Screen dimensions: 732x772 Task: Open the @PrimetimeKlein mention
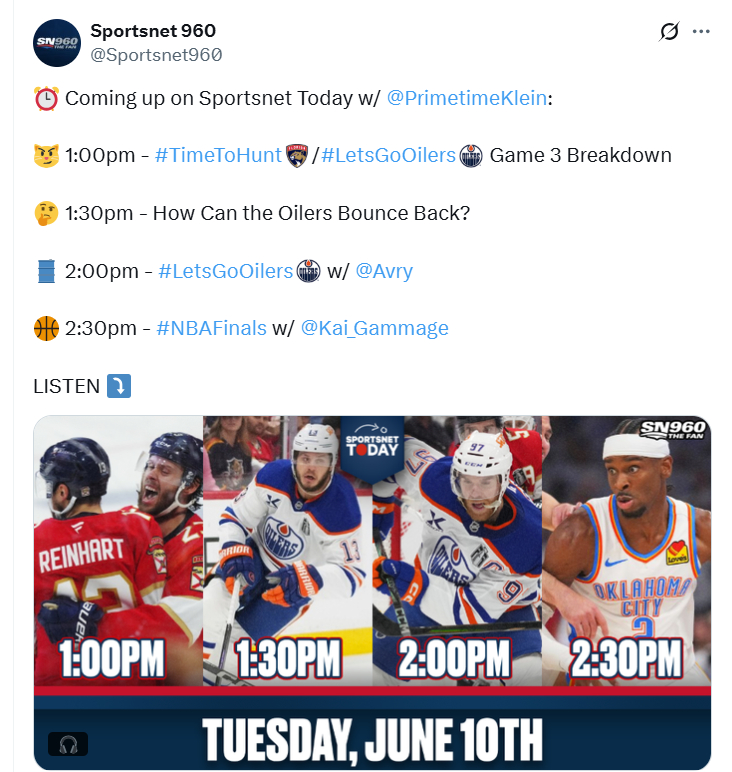click(x=466, y=98)
